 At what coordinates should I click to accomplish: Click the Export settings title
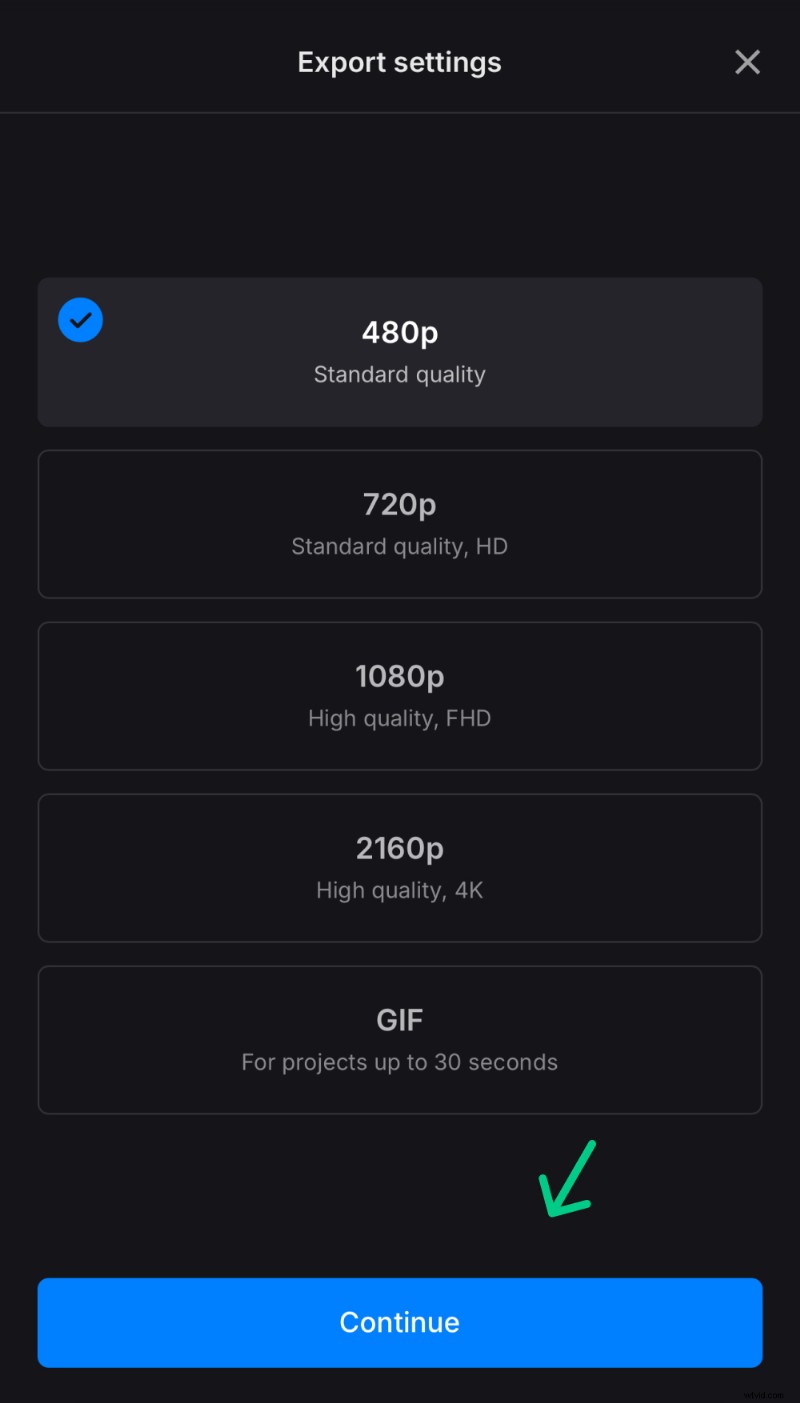tap(399, 62)
